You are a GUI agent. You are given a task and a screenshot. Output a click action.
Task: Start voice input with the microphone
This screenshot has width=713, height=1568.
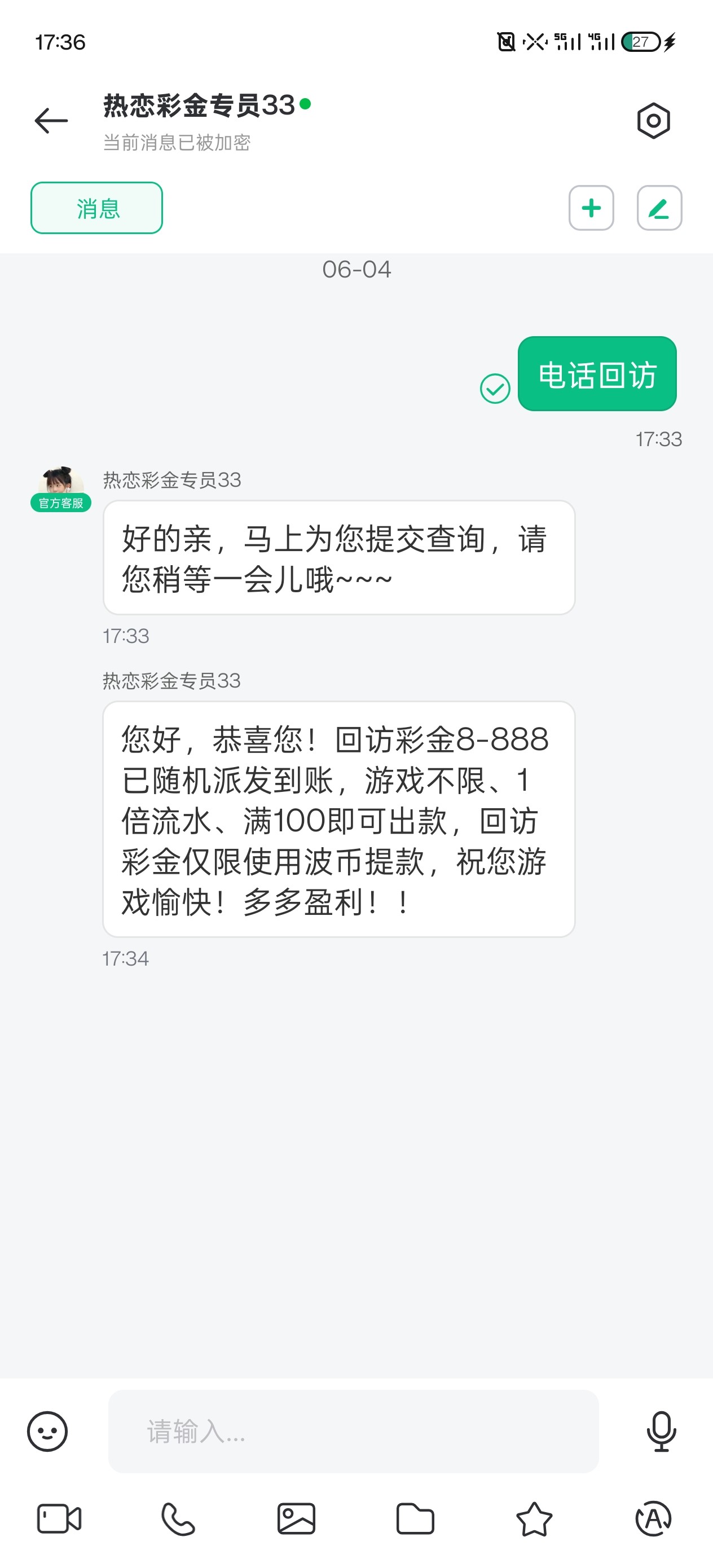[x=661, y=1431]
